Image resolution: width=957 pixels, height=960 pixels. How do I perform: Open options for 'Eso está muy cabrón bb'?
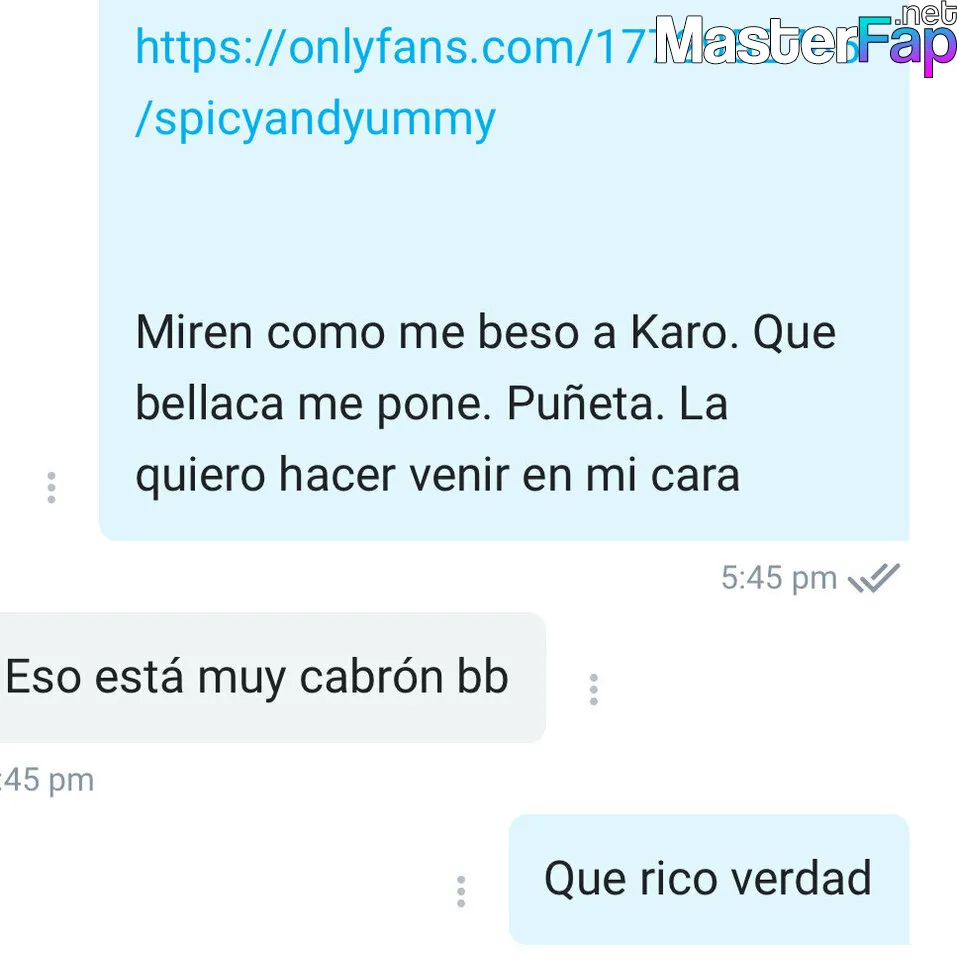[x=593, y=689]
